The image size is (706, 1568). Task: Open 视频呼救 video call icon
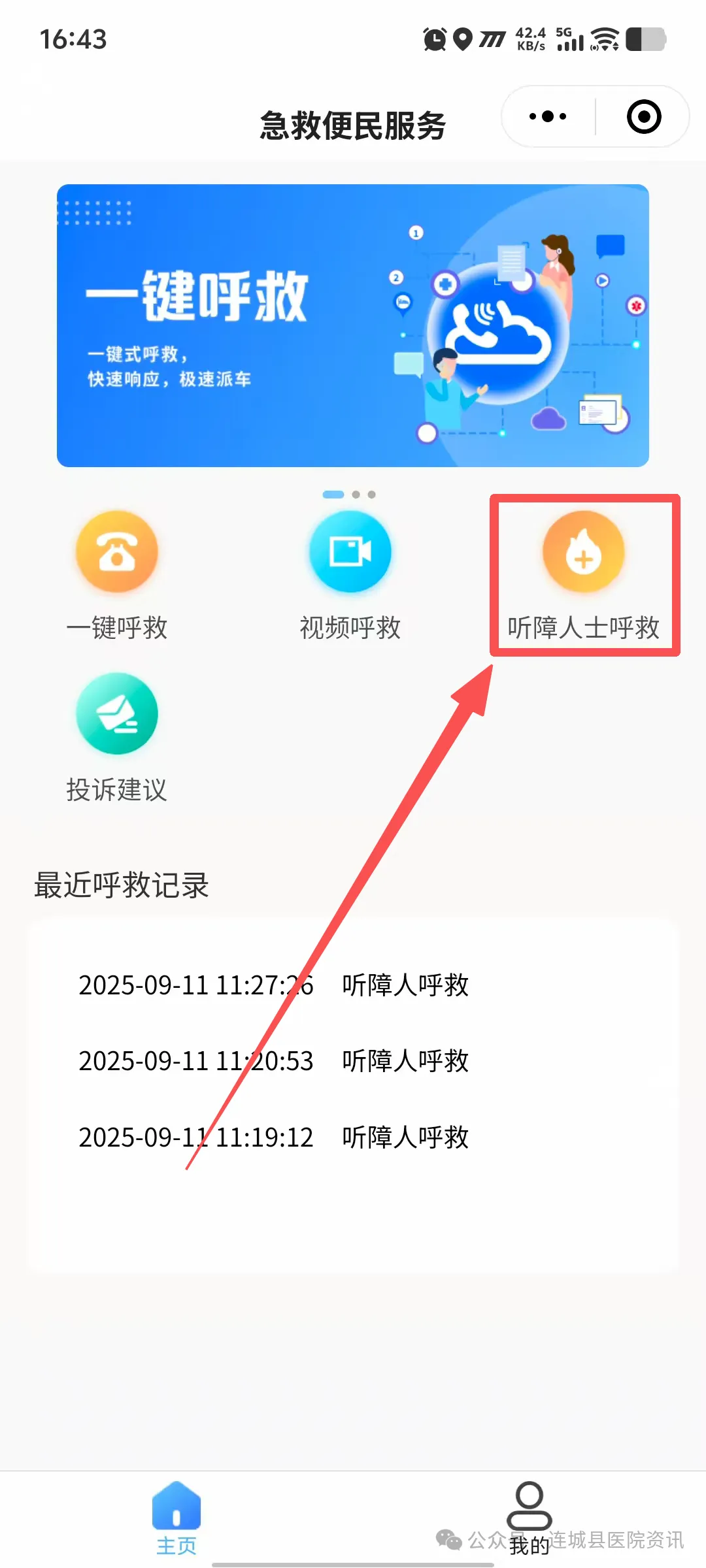point(351,551)
